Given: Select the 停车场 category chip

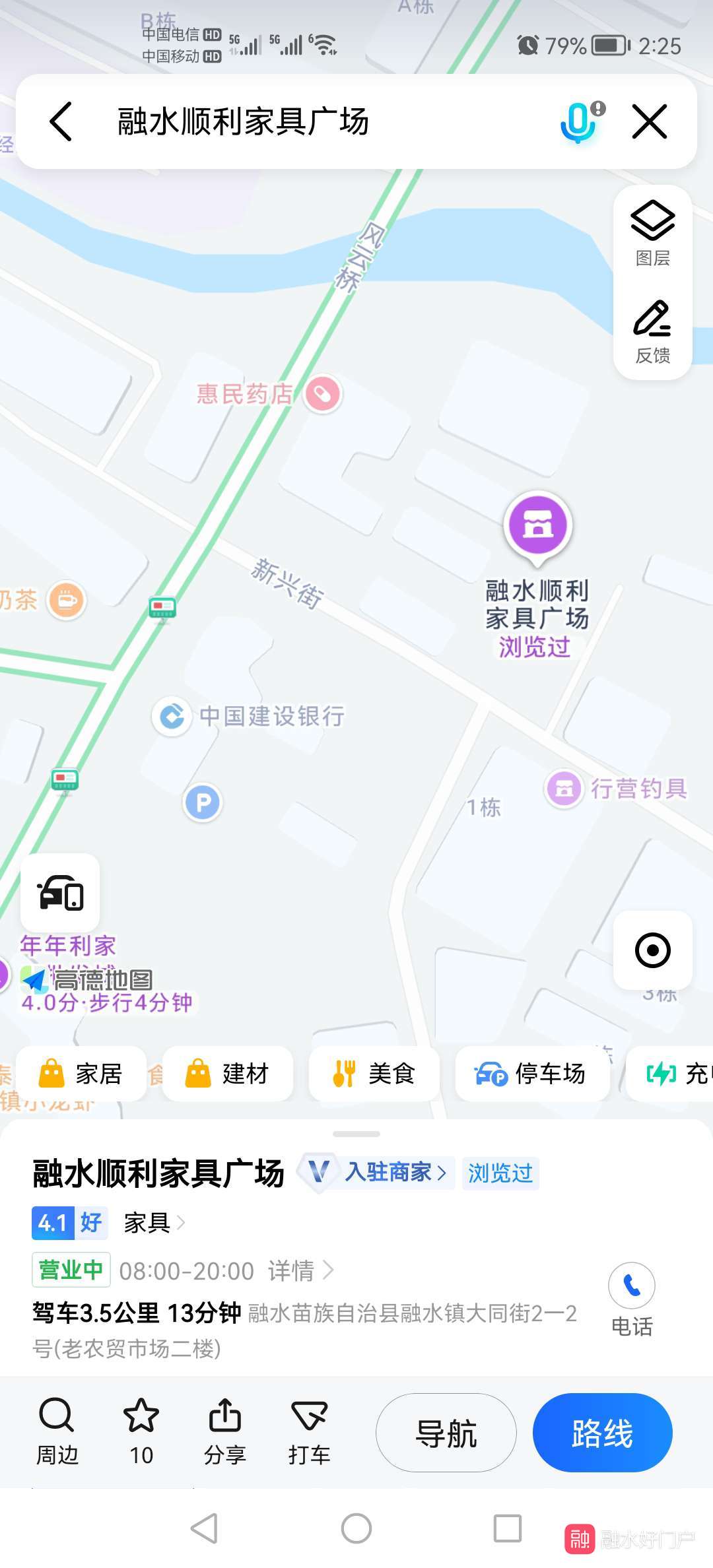Looking at the screenshot, I should coord(532,1074).
